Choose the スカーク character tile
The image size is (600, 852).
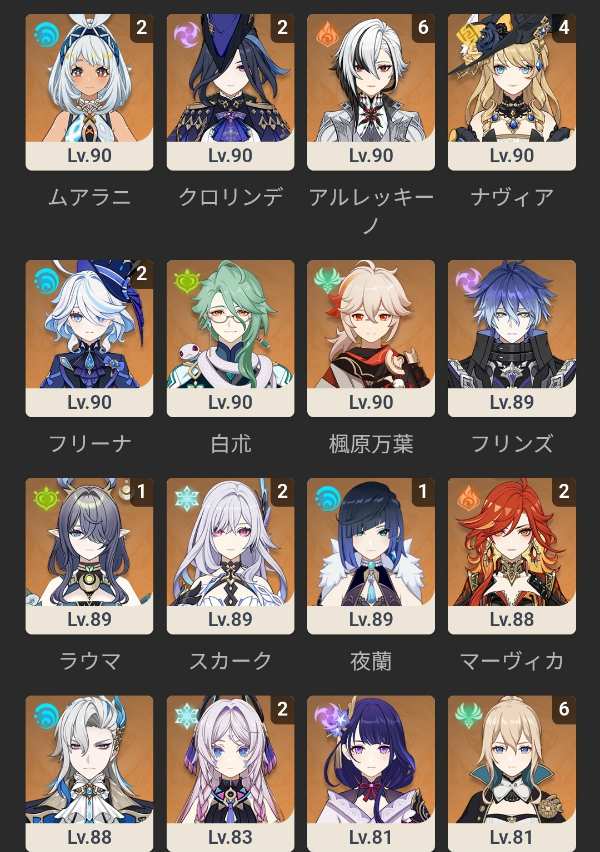230,556
